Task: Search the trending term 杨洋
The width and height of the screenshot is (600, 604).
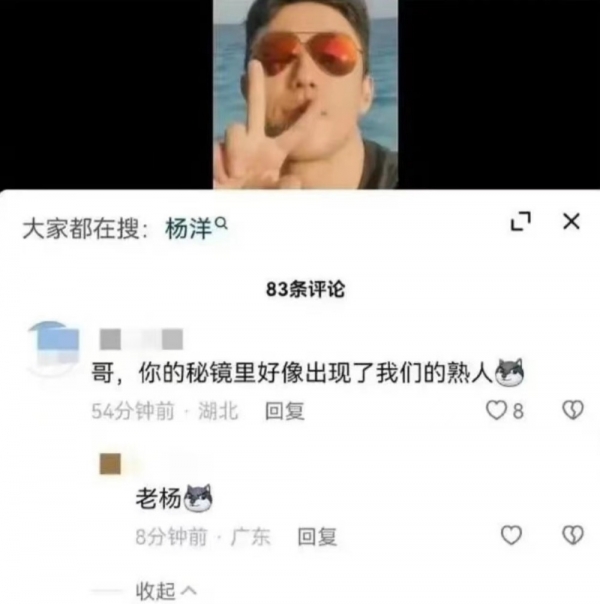Action: pyautogui.click(x=198, y=229)
